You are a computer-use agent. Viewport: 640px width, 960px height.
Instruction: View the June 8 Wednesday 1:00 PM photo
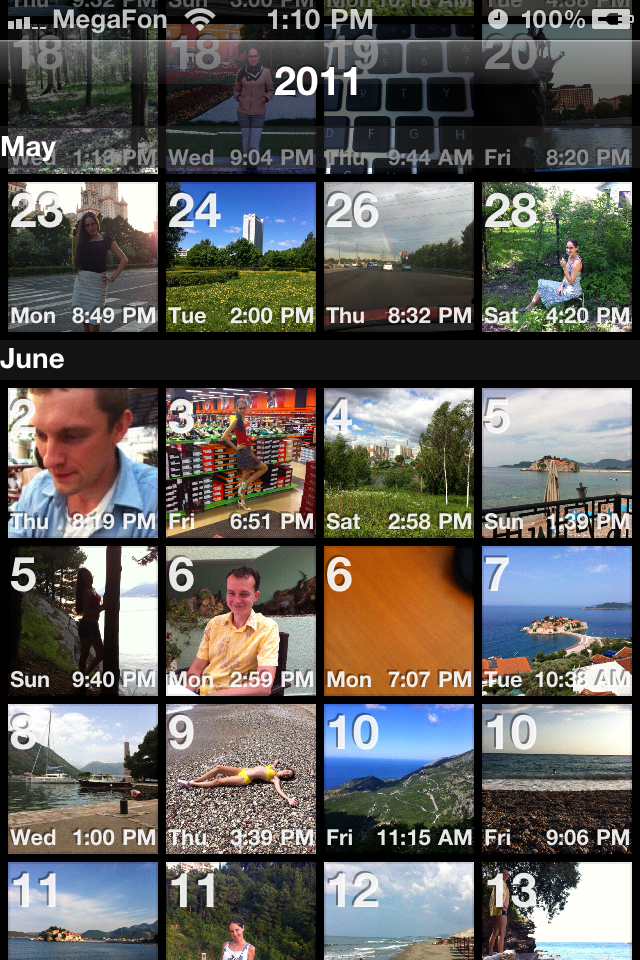click(x=83, y=779)
